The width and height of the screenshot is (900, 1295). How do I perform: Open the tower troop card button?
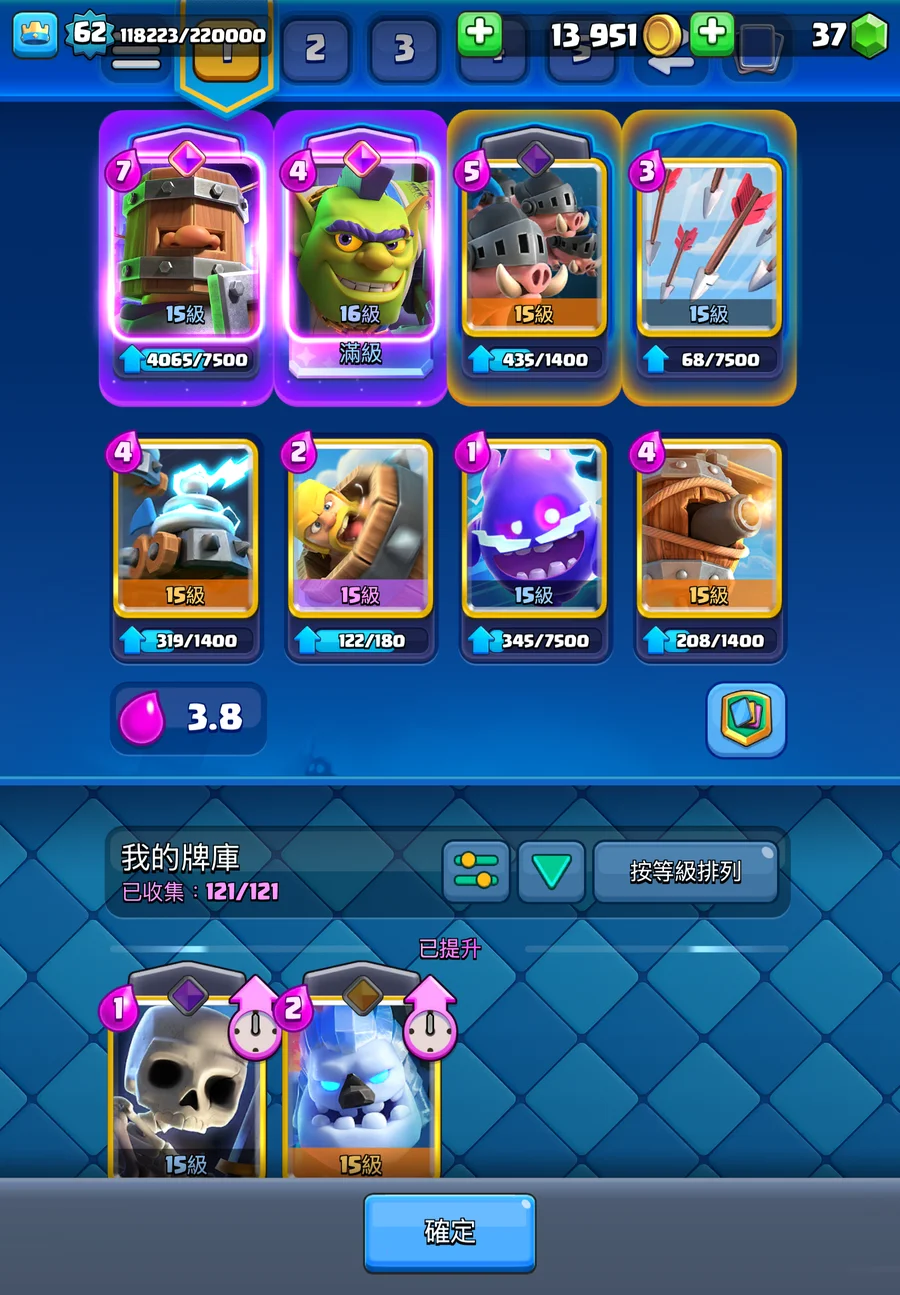tap(746, 719)
